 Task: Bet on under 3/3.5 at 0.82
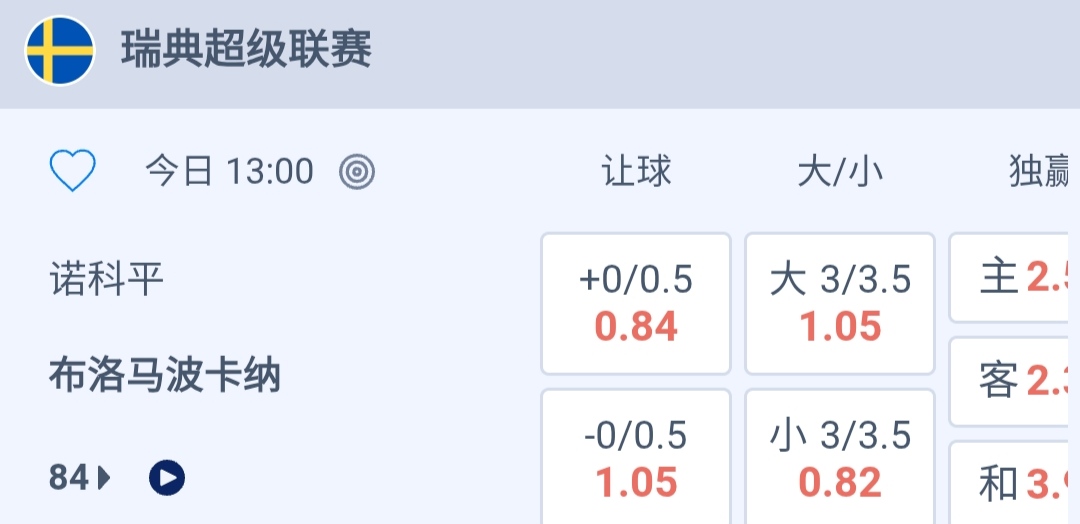[x=840, y=458]
